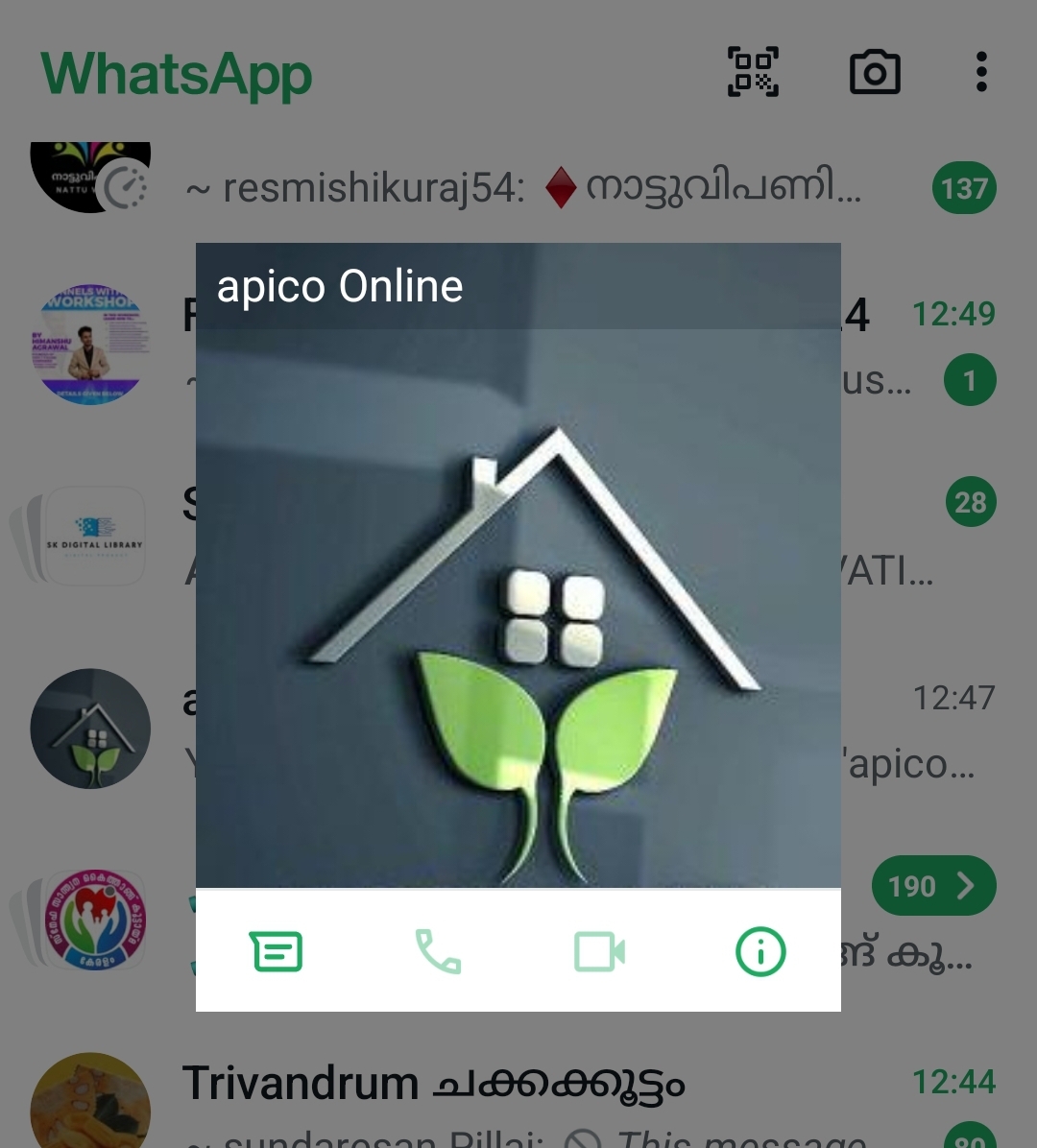Open apico Online contact info

click(760, 951)
